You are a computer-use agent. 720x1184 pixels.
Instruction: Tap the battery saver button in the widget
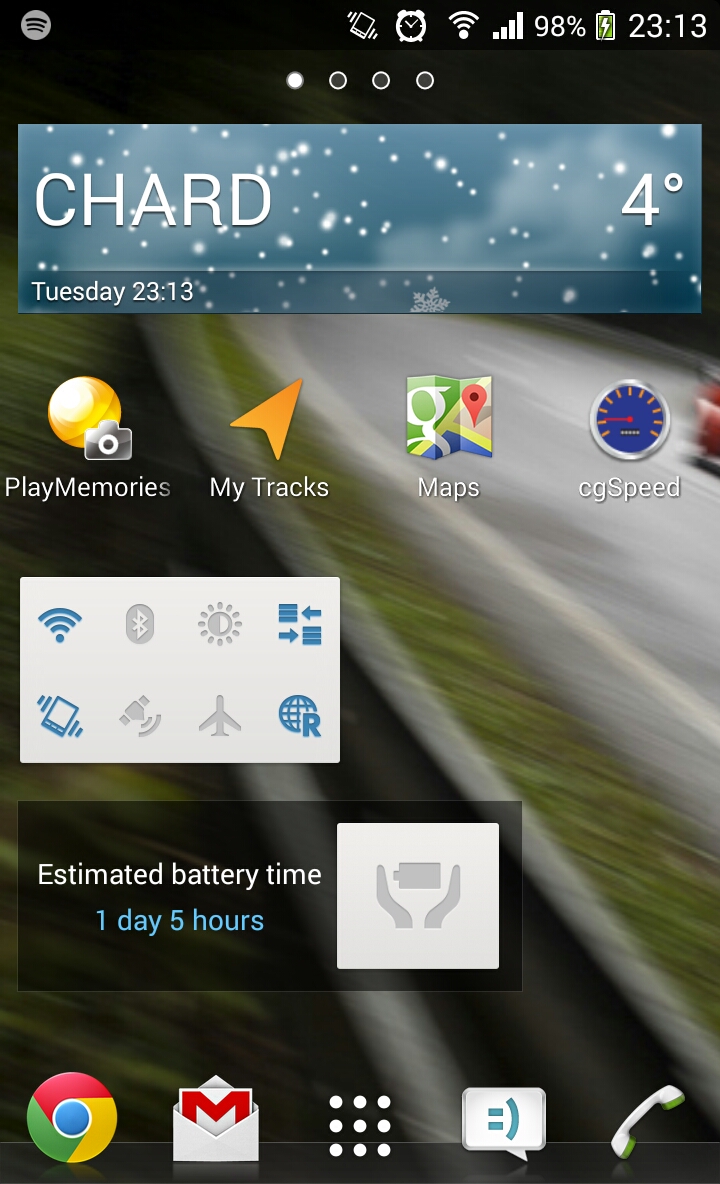coord(418,896)
